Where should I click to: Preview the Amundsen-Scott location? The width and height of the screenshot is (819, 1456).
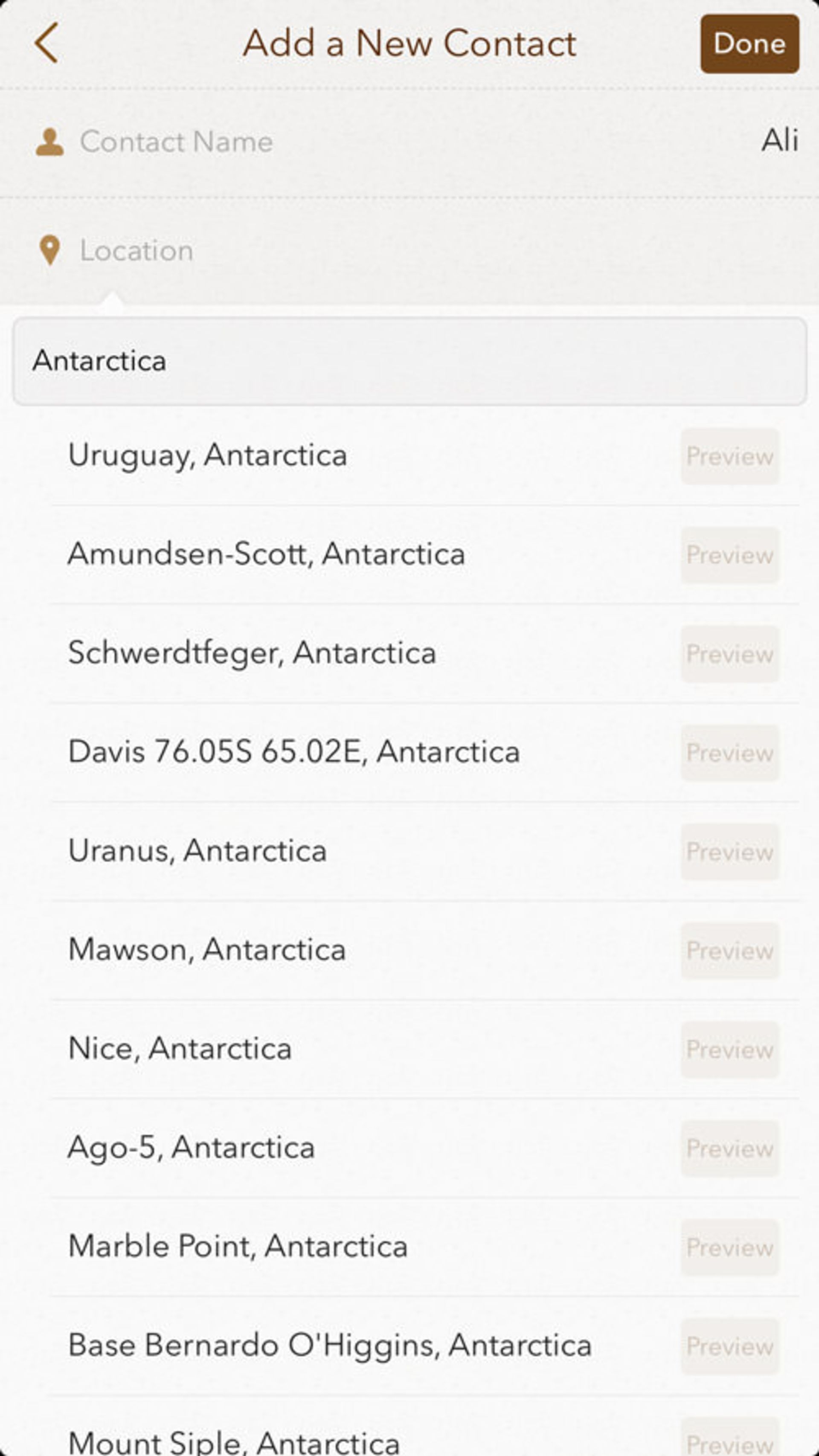[x=730, y=555]
